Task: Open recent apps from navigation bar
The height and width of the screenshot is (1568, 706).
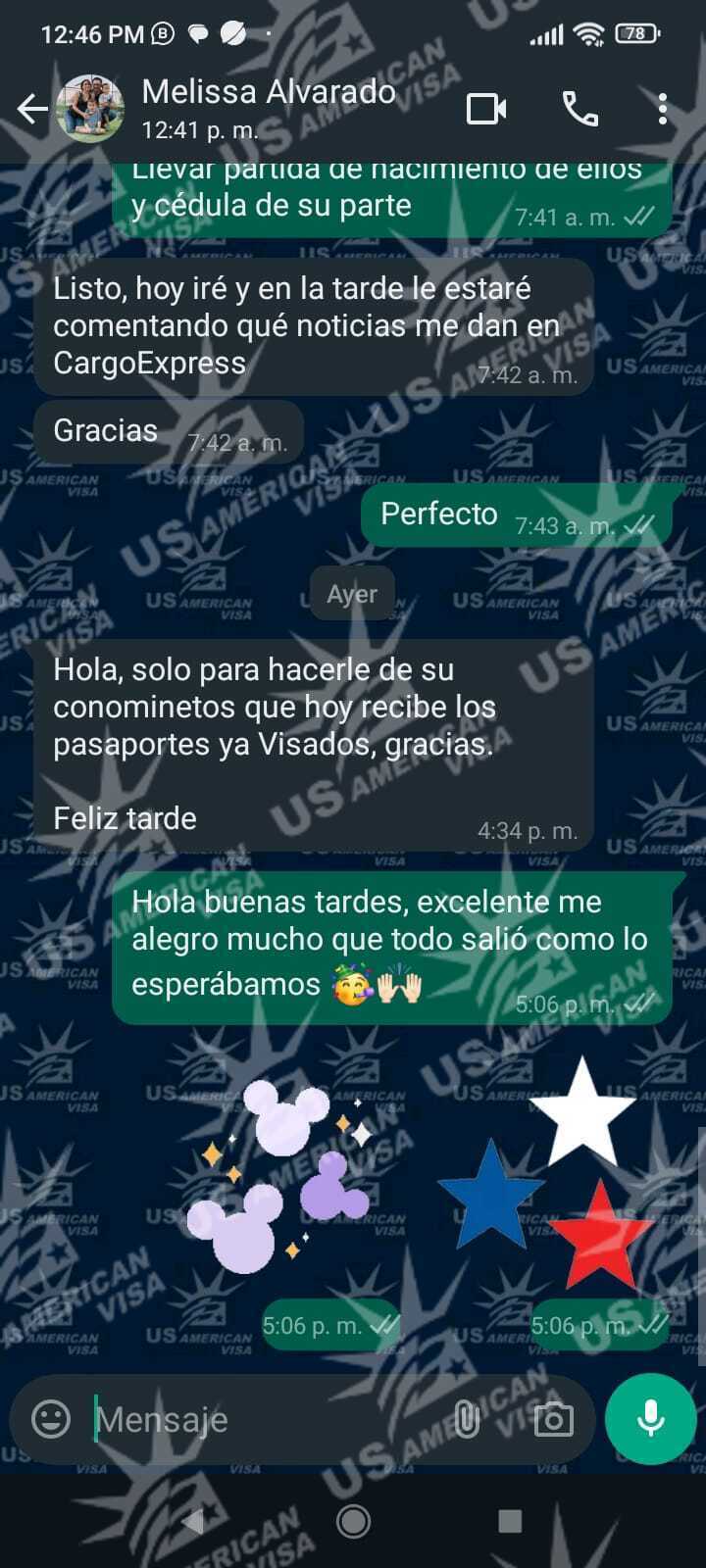Action: pyautogui.click(x=510, y=1521)
